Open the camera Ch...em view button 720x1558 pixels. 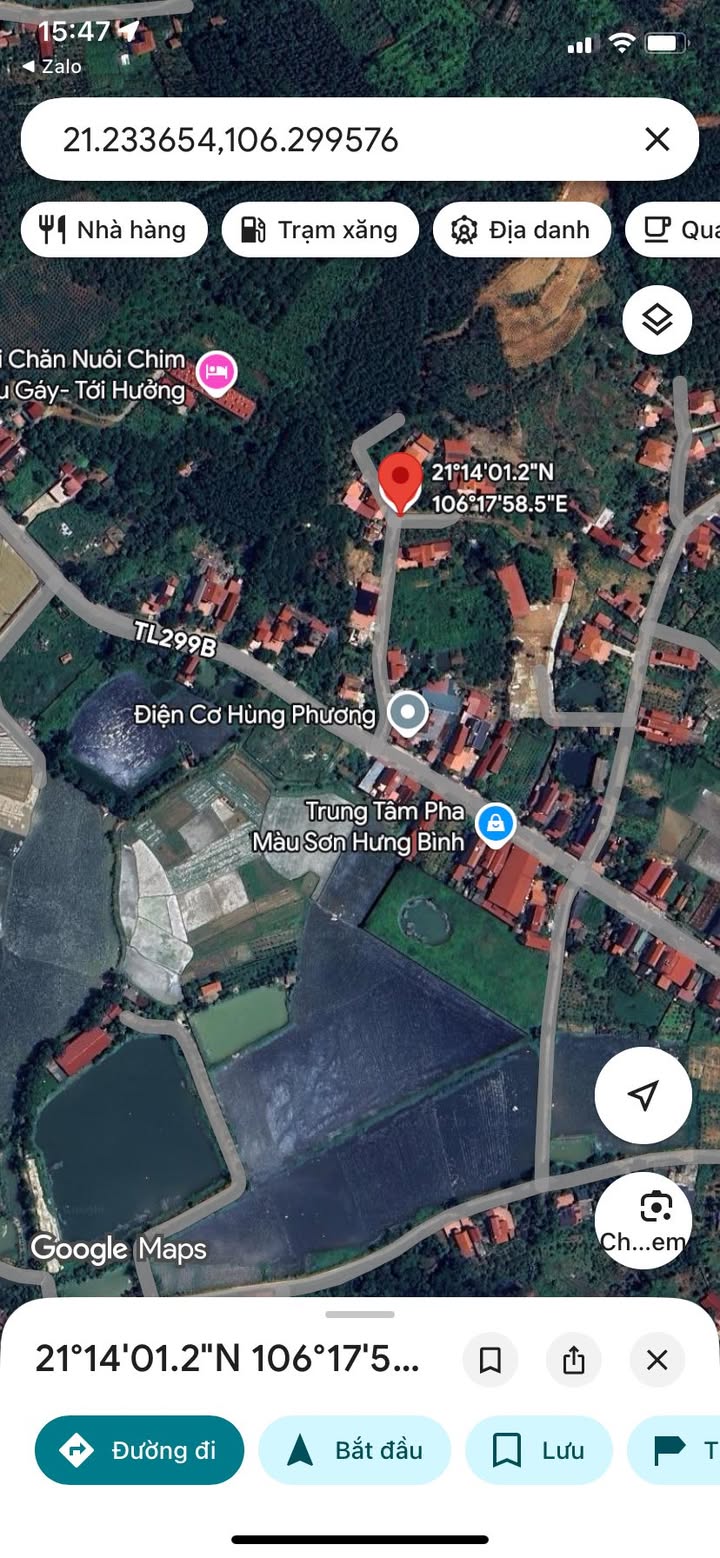(643, 1220)
